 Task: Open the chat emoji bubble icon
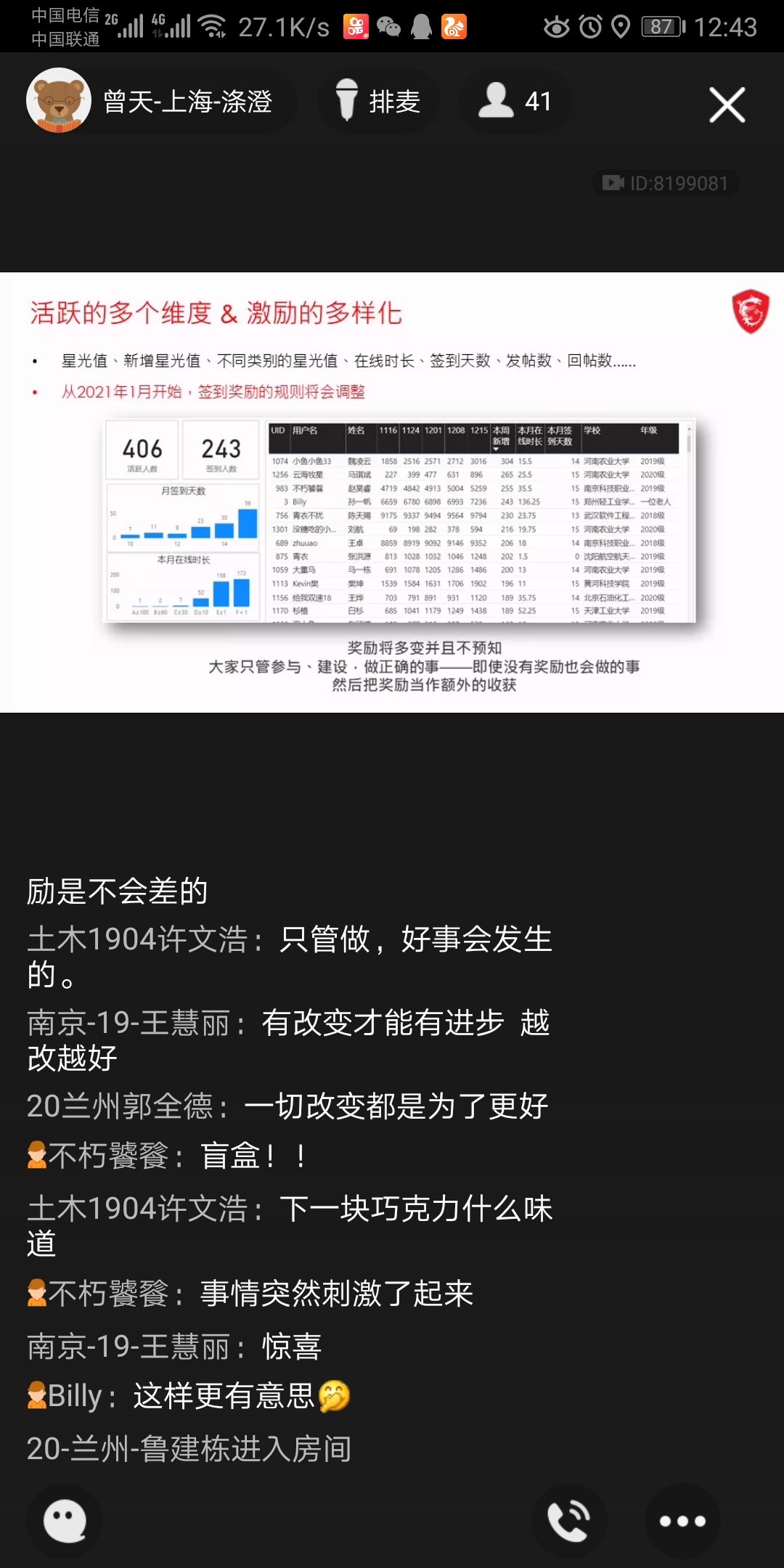pyautogui.click(x=64, y=1521)
